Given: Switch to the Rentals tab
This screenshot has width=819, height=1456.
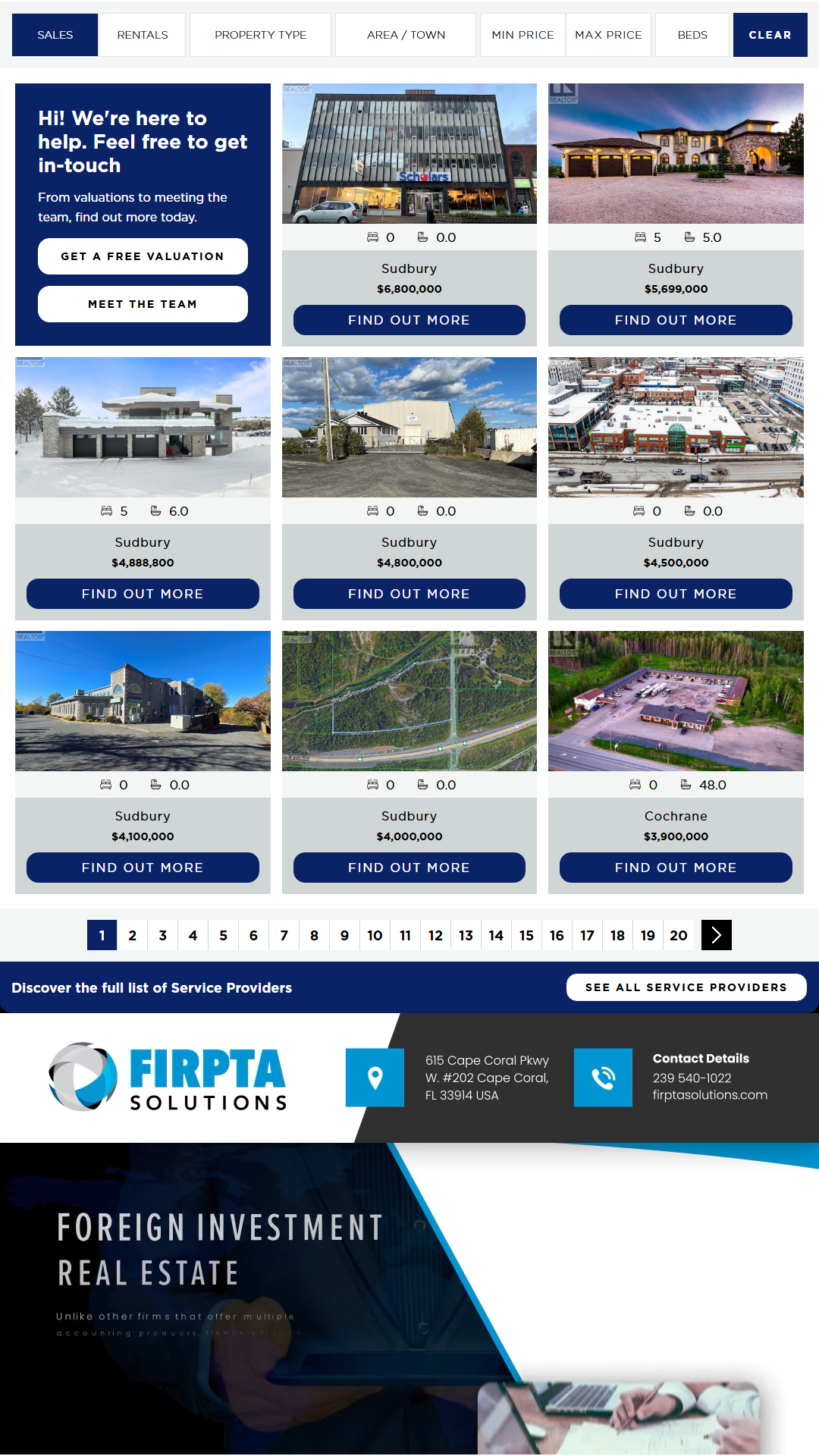Looking at the screenshot, I should 142,35.
